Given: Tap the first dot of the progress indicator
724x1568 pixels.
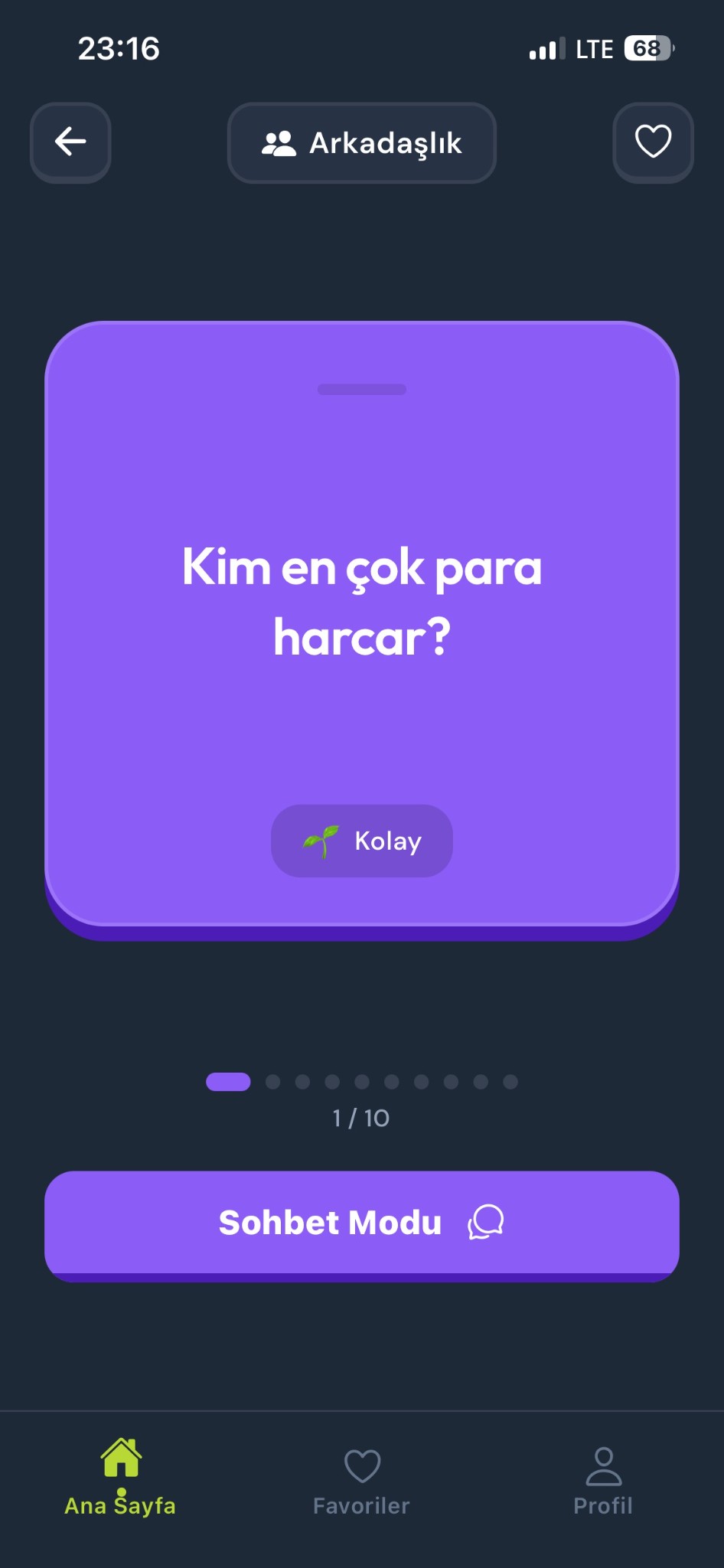Looking at the screenshot, I should tap(227, 1082).
